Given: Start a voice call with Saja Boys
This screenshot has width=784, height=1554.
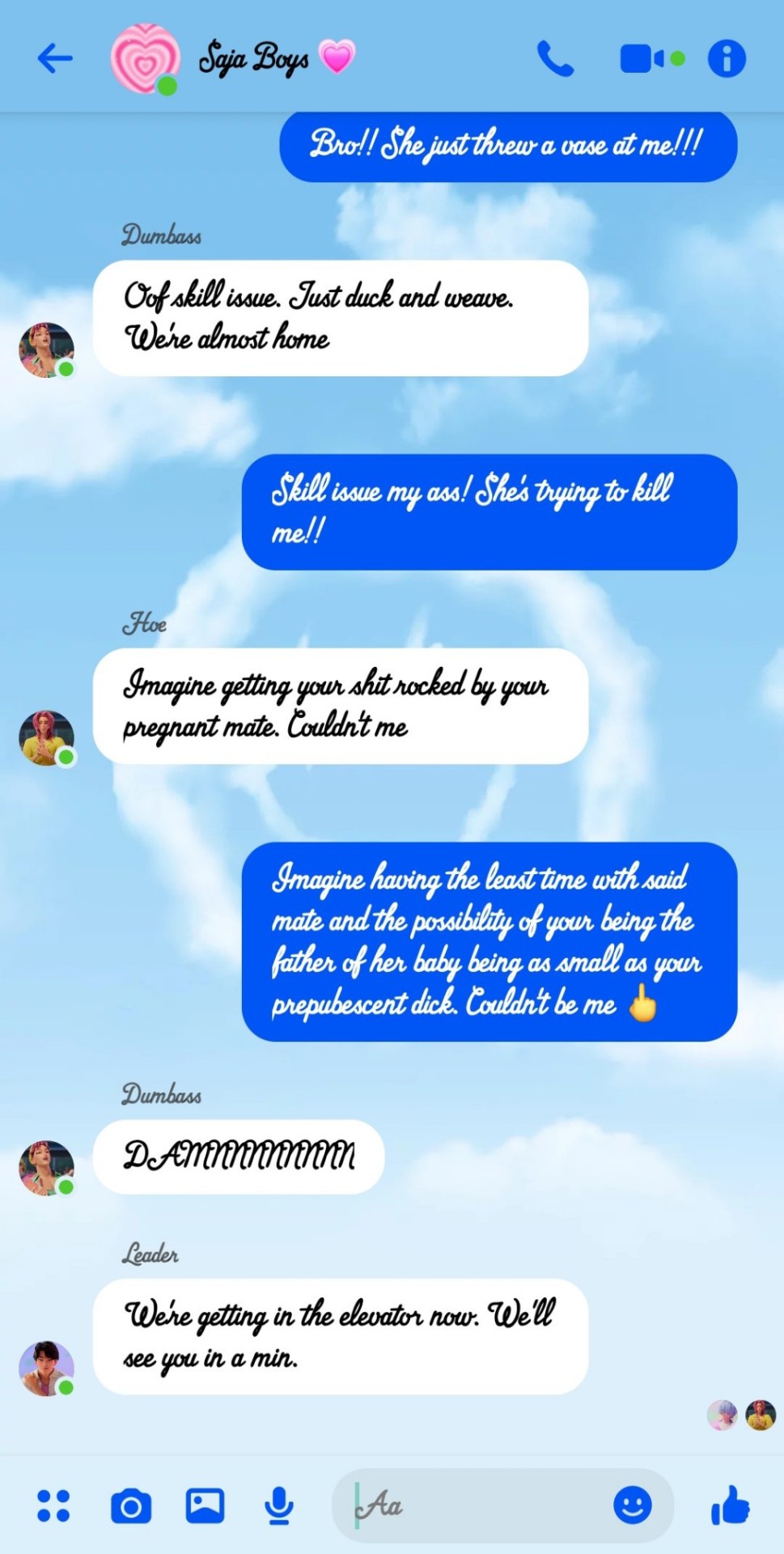Looking at the screenshot, I should coord(555,58).
